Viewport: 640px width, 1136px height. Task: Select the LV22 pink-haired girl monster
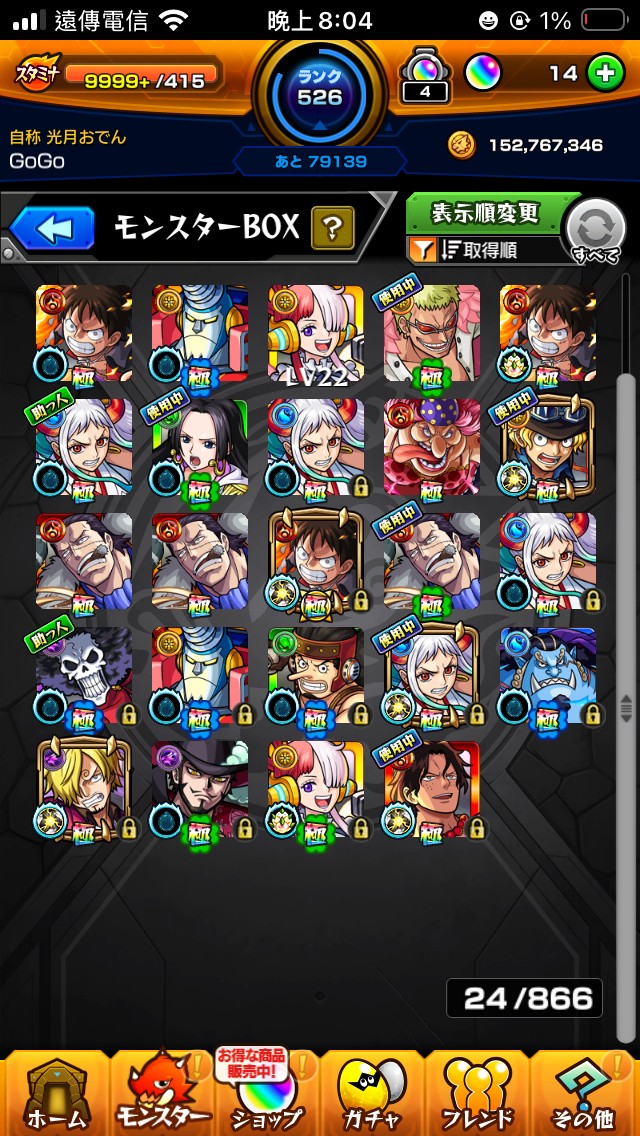coord(316,332)
